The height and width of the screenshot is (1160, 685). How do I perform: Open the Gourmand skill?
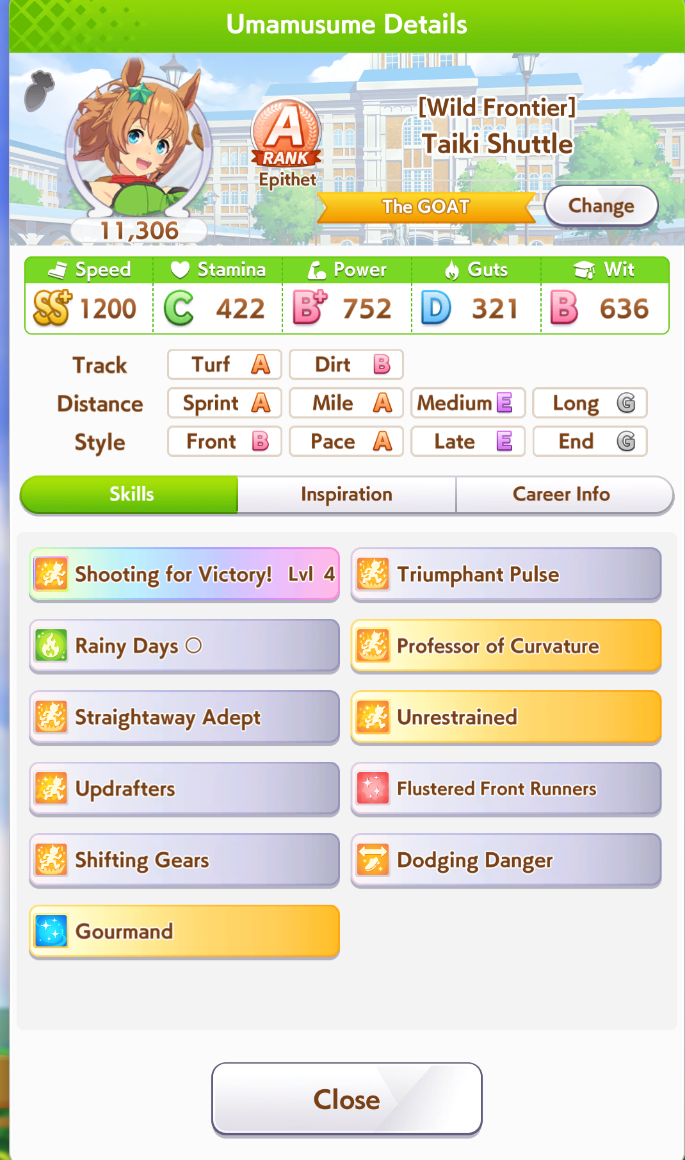[184, 931]
